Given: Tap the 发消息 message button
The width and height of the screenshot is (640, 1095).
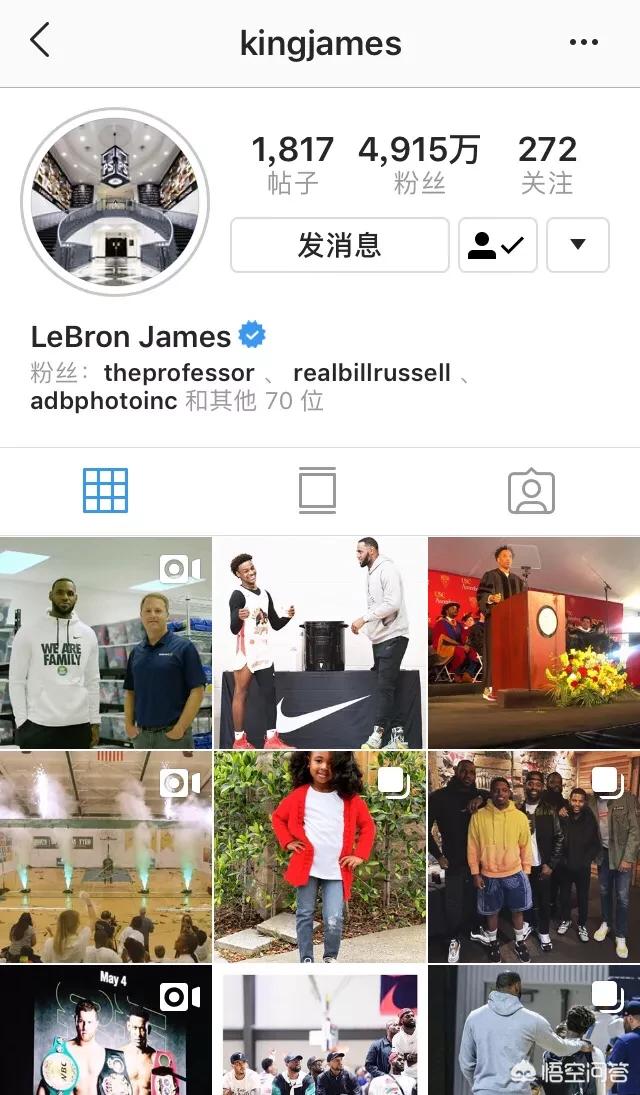Looking at the screenshot, I should [339, 245].
